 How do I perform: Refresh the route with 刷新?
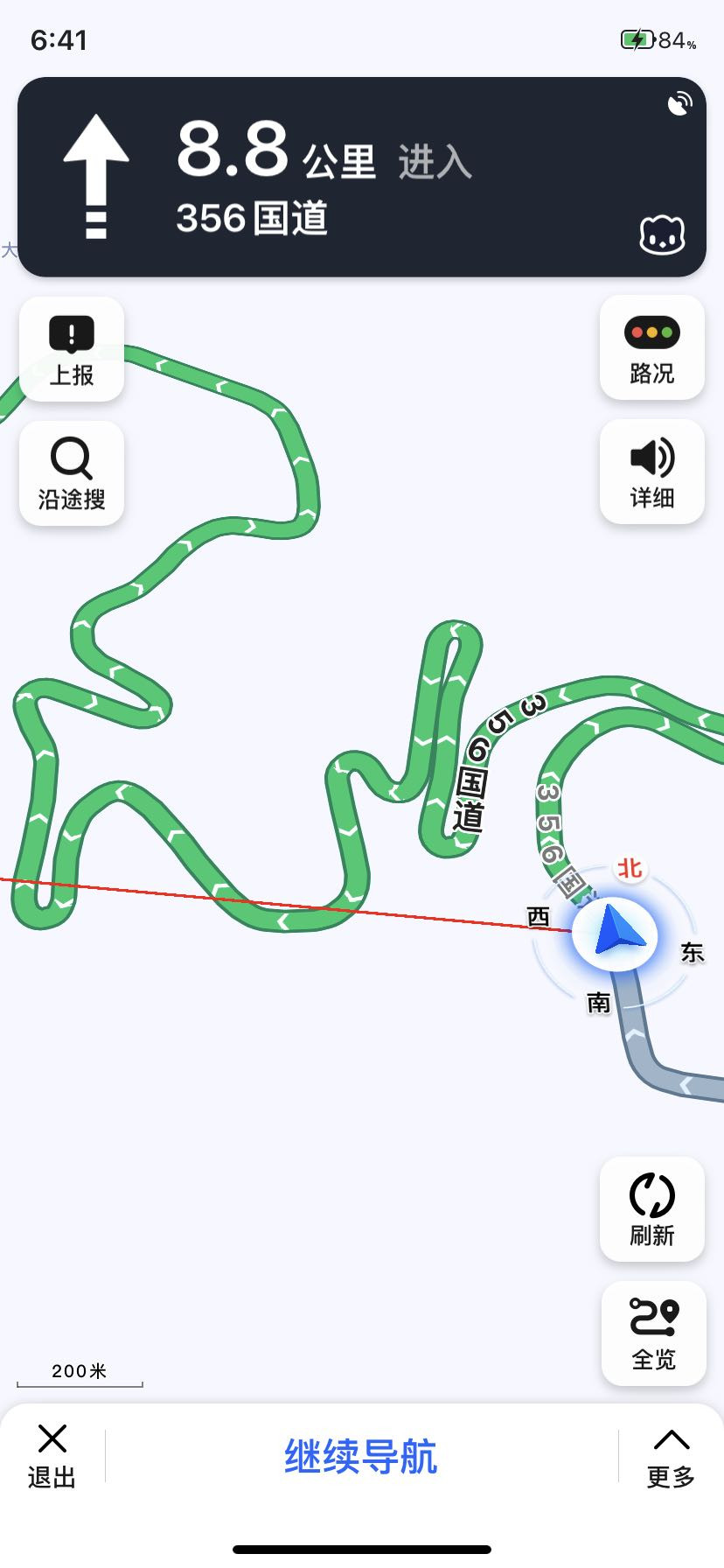pos(652,1209)
